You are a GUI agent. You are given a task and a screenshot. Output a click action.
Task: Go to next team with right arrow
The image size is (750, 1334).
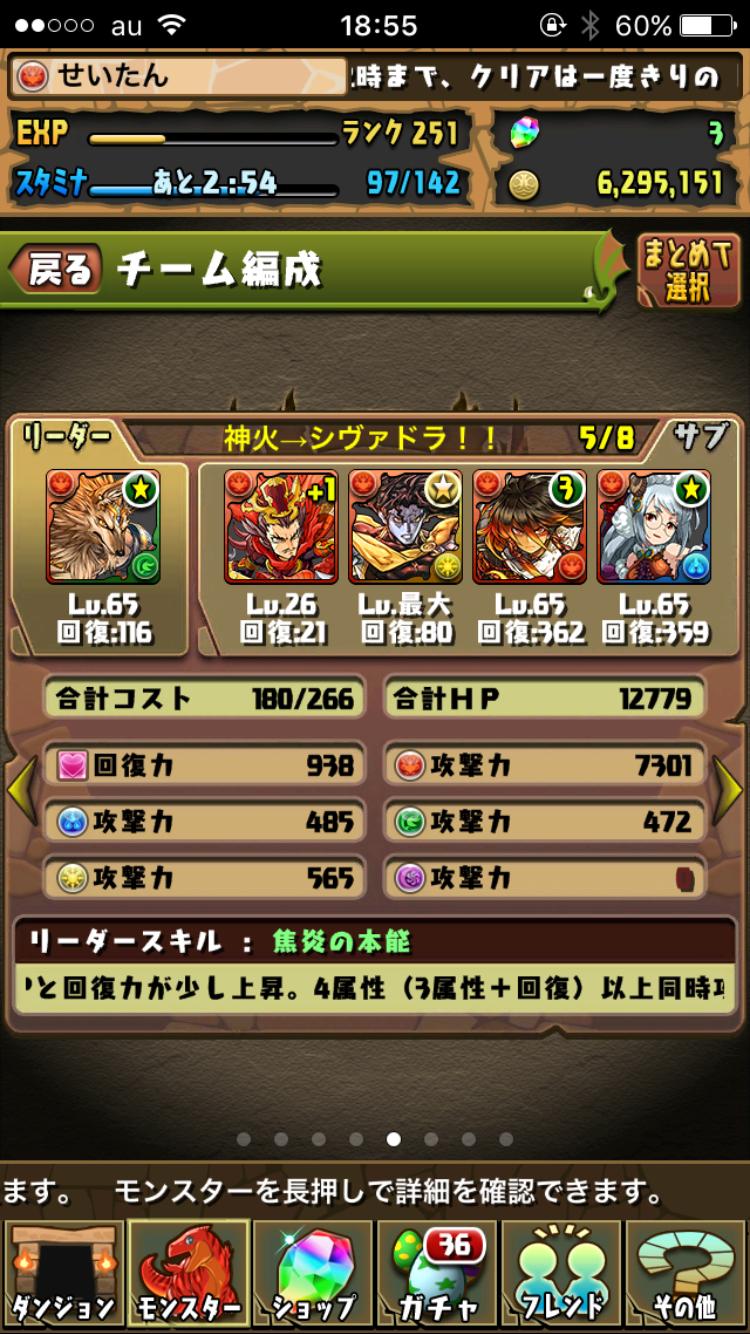tap(728, 790)
